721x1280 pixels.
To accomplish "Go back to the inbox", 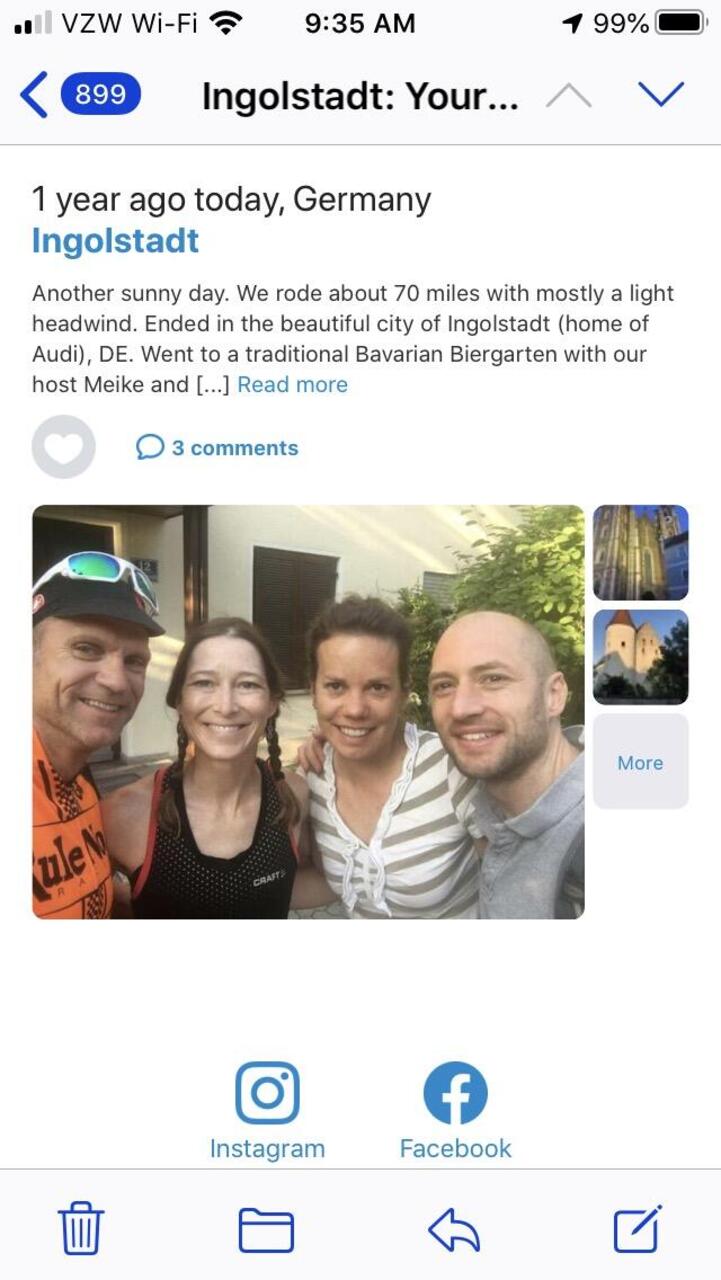I will click(x=80, y=95).
